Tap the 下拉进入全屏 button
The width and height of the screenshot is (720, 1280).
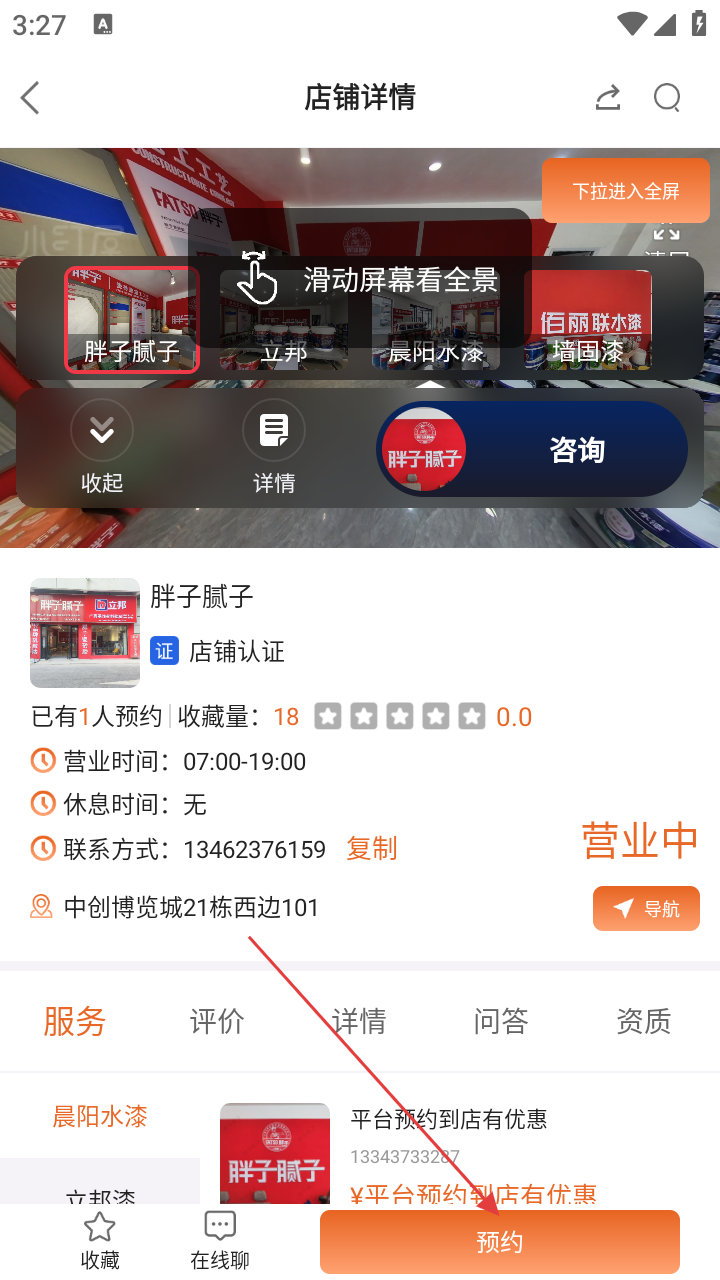[x=626, y=190]
